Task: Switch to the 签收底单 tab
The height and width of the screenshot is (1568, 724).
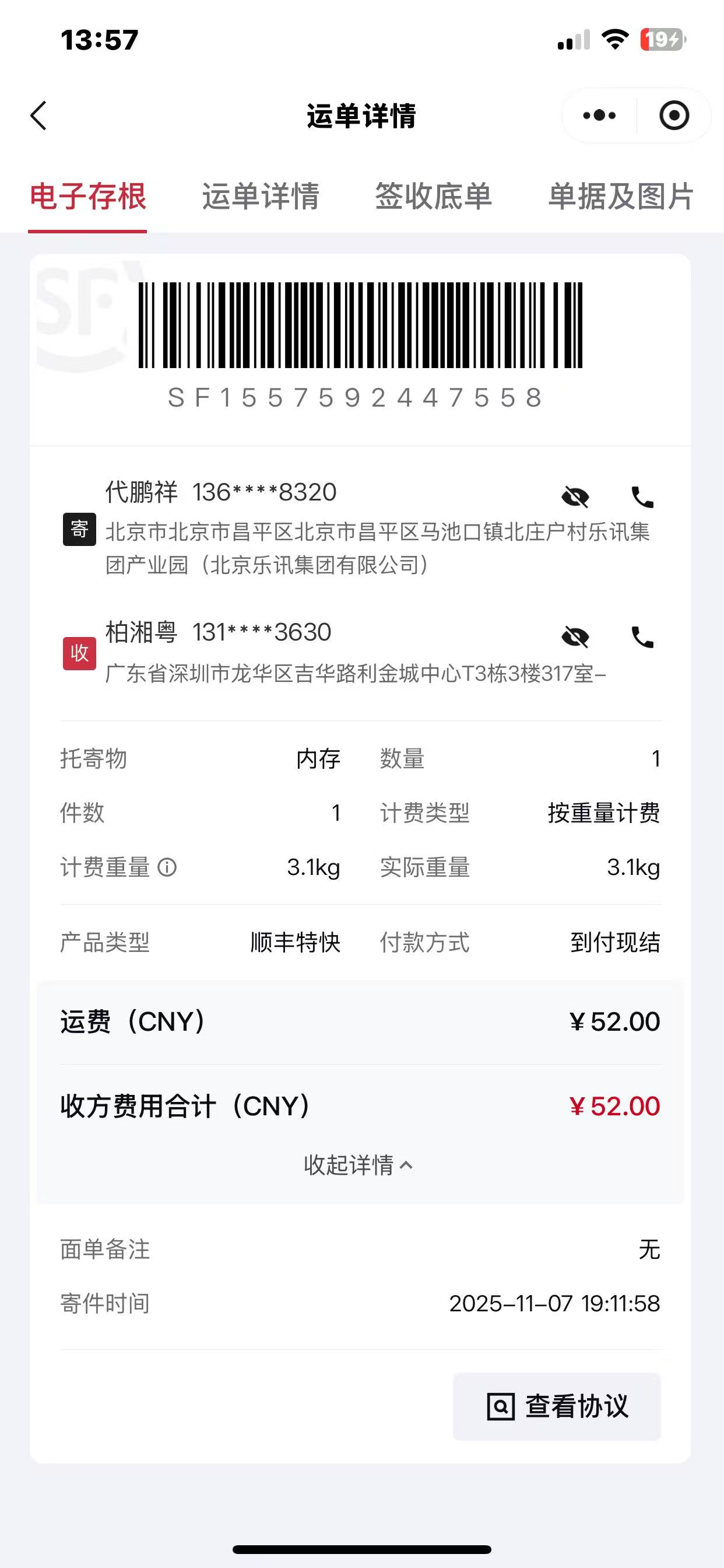Action: click(433, 197)
